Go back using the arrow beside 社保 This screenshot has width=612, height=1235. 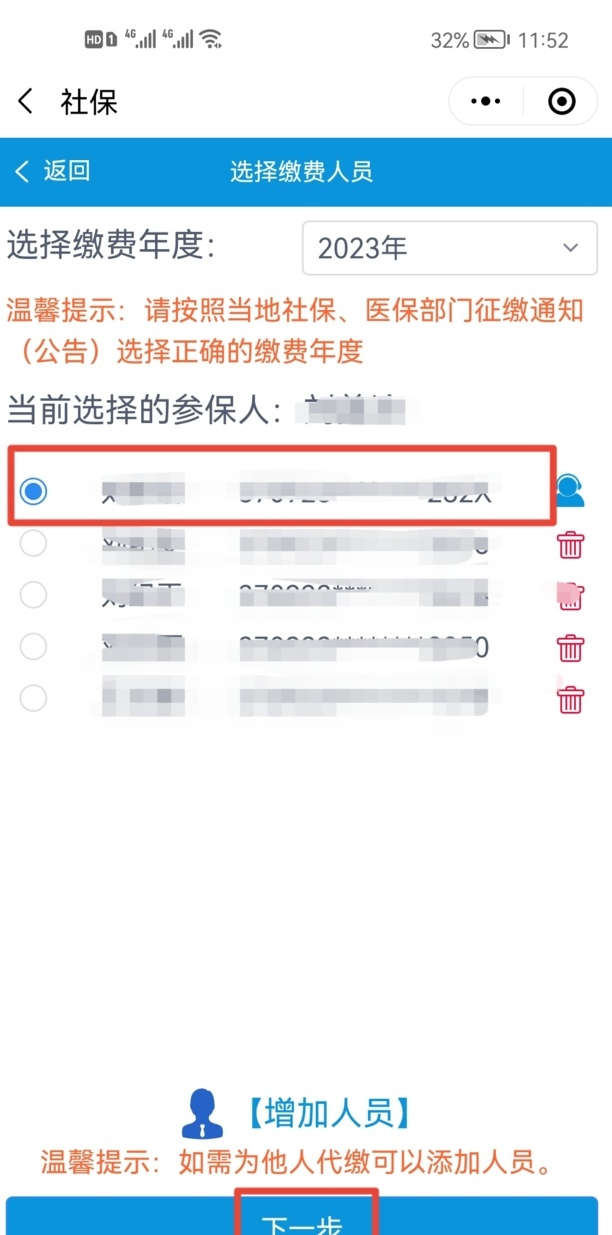click(26, 101)
